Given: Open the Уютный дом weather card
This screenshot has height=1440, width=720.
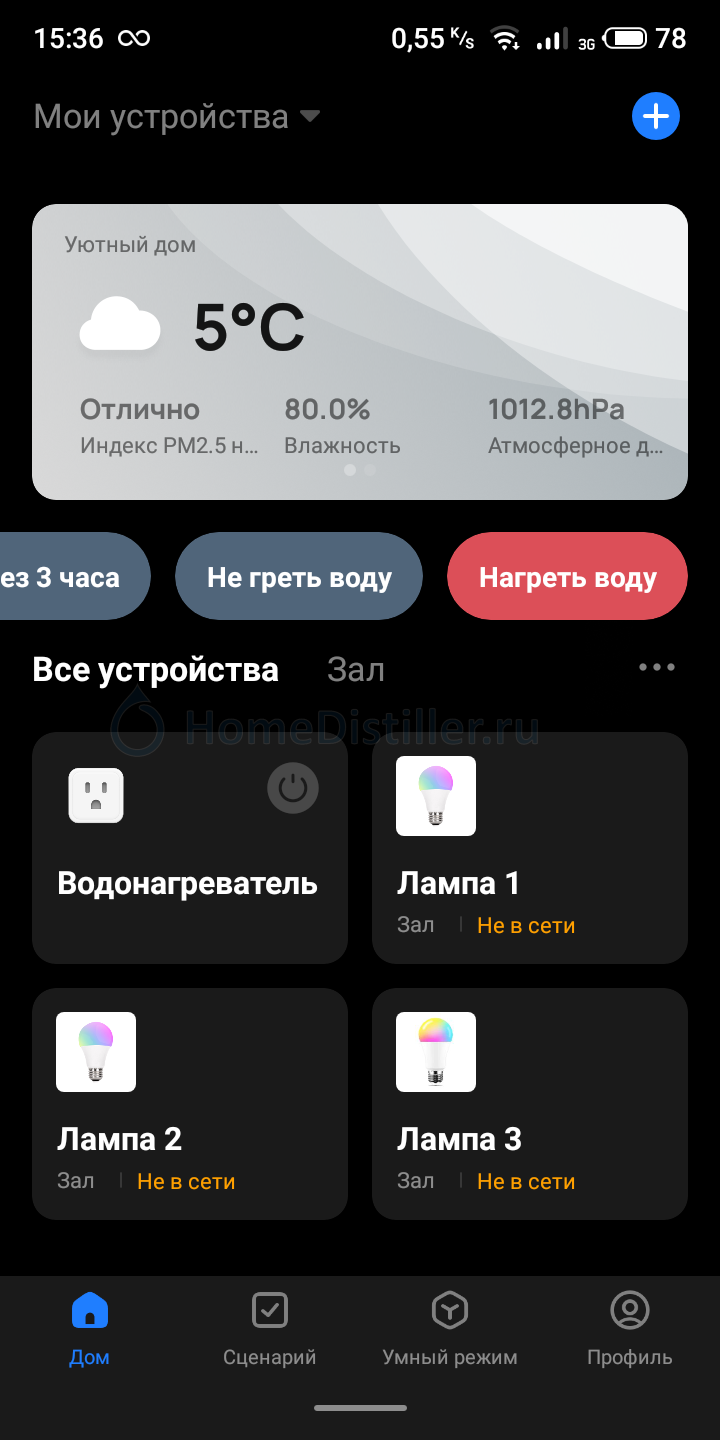Looking at the screenshot, I should tap(360, 352).
